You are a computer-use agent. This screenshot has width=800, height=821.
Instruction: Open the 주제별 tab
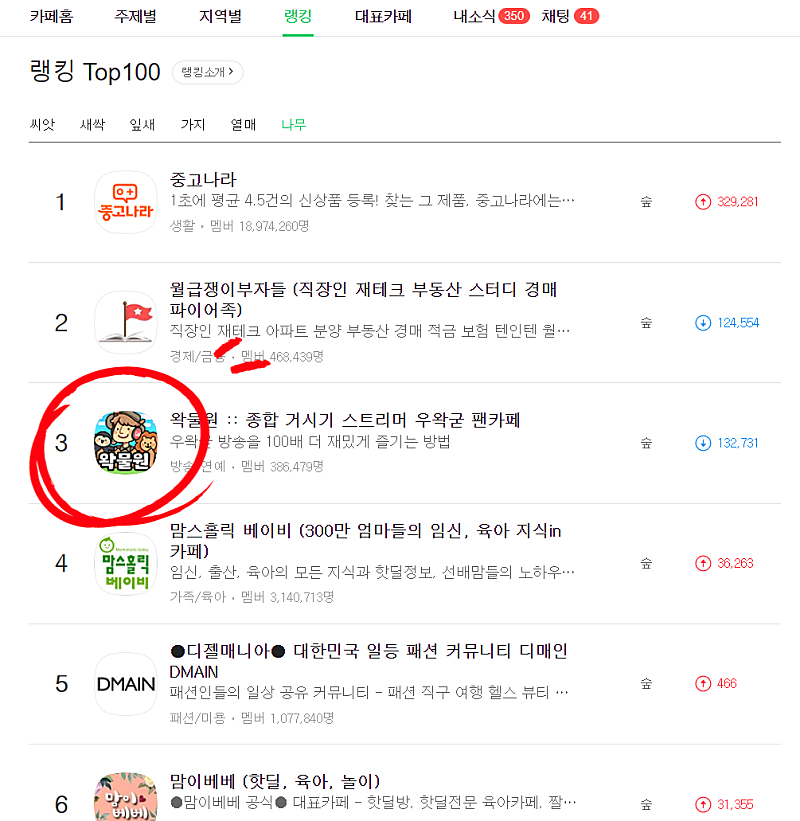(x=135, y=16)
